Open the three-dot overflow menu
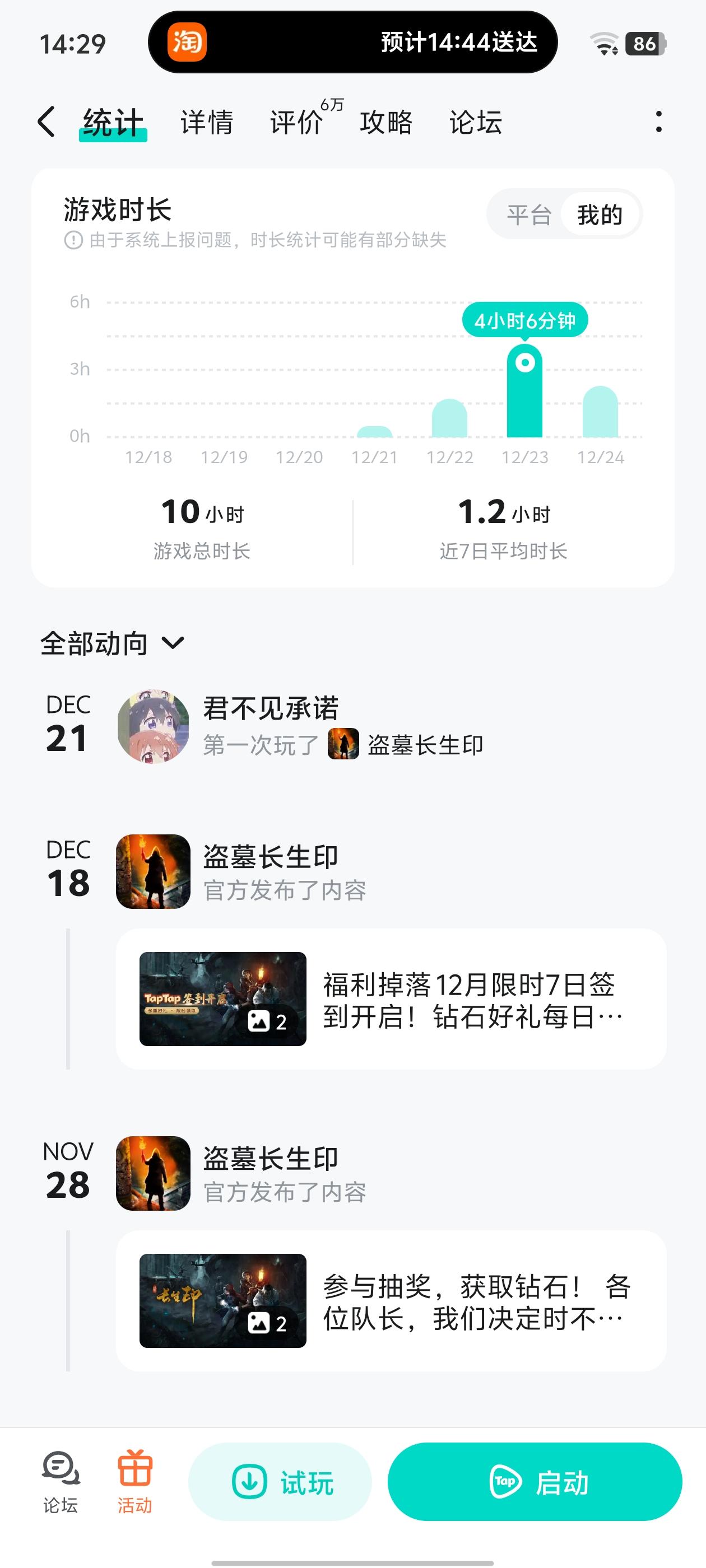 [658, 122]
